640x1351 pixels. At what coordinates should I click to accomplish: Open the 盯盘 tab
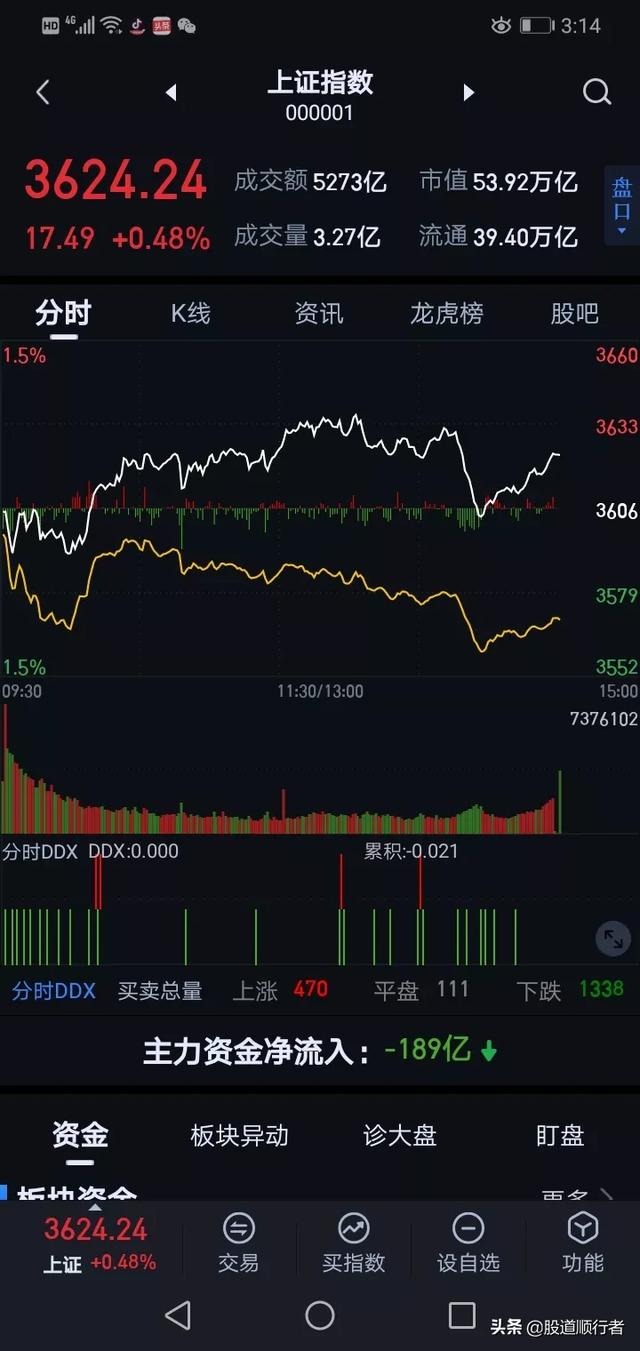click(x=560, y=1136)
